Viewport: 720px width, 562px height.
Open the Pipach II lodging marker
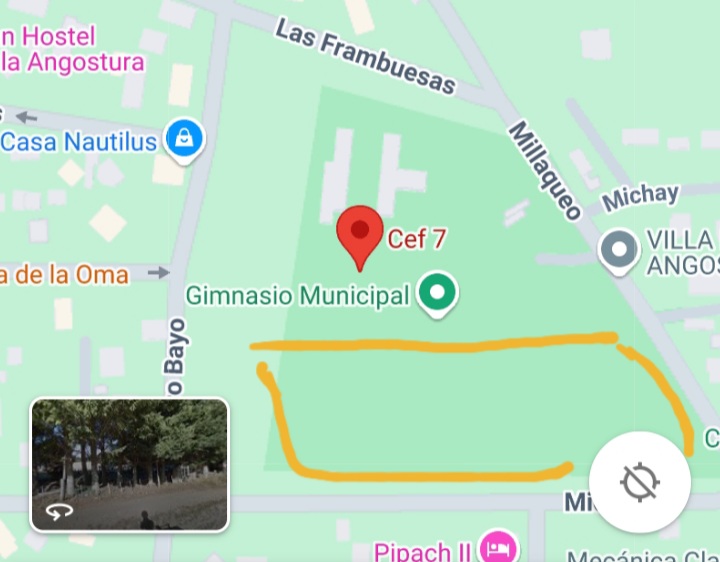coord(497,548)
